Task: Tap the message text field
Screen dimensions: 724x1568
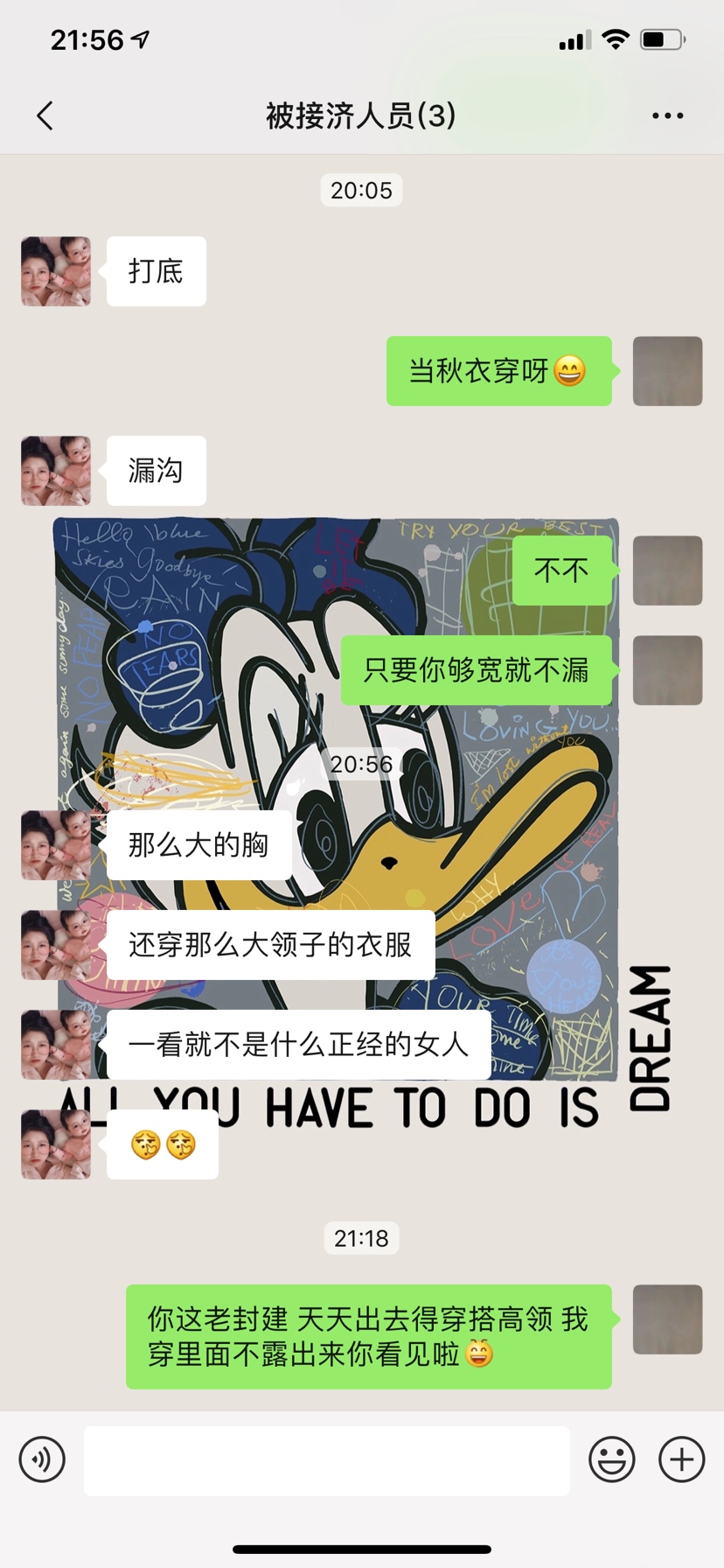Action: [326, 1459]
